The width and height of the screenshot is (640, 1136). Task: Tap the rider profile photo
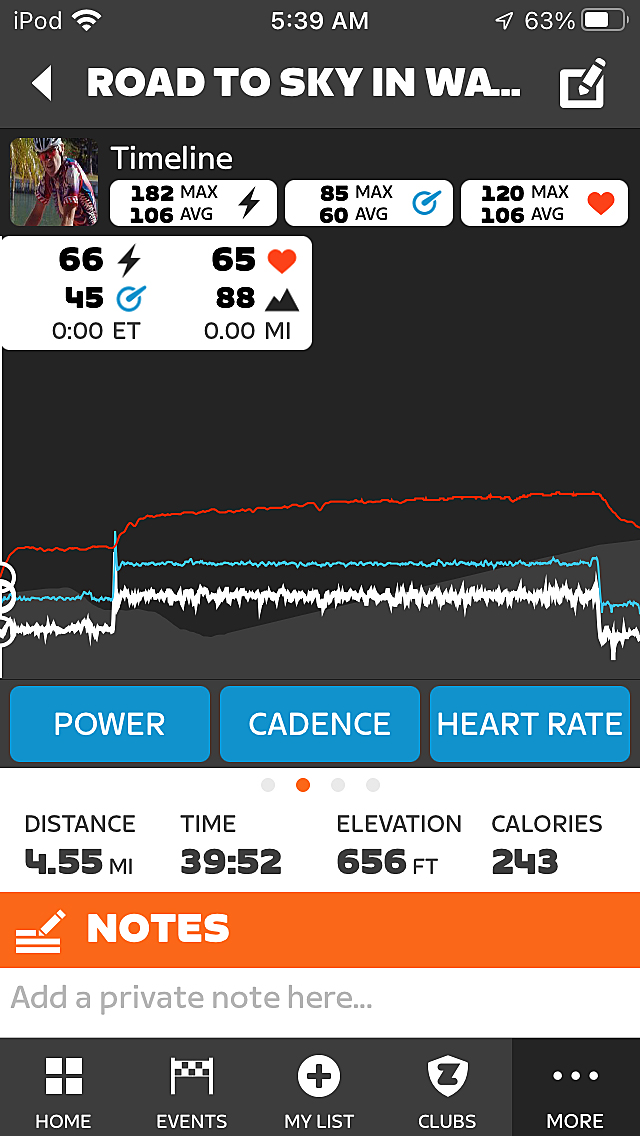(x=54, y=182)
